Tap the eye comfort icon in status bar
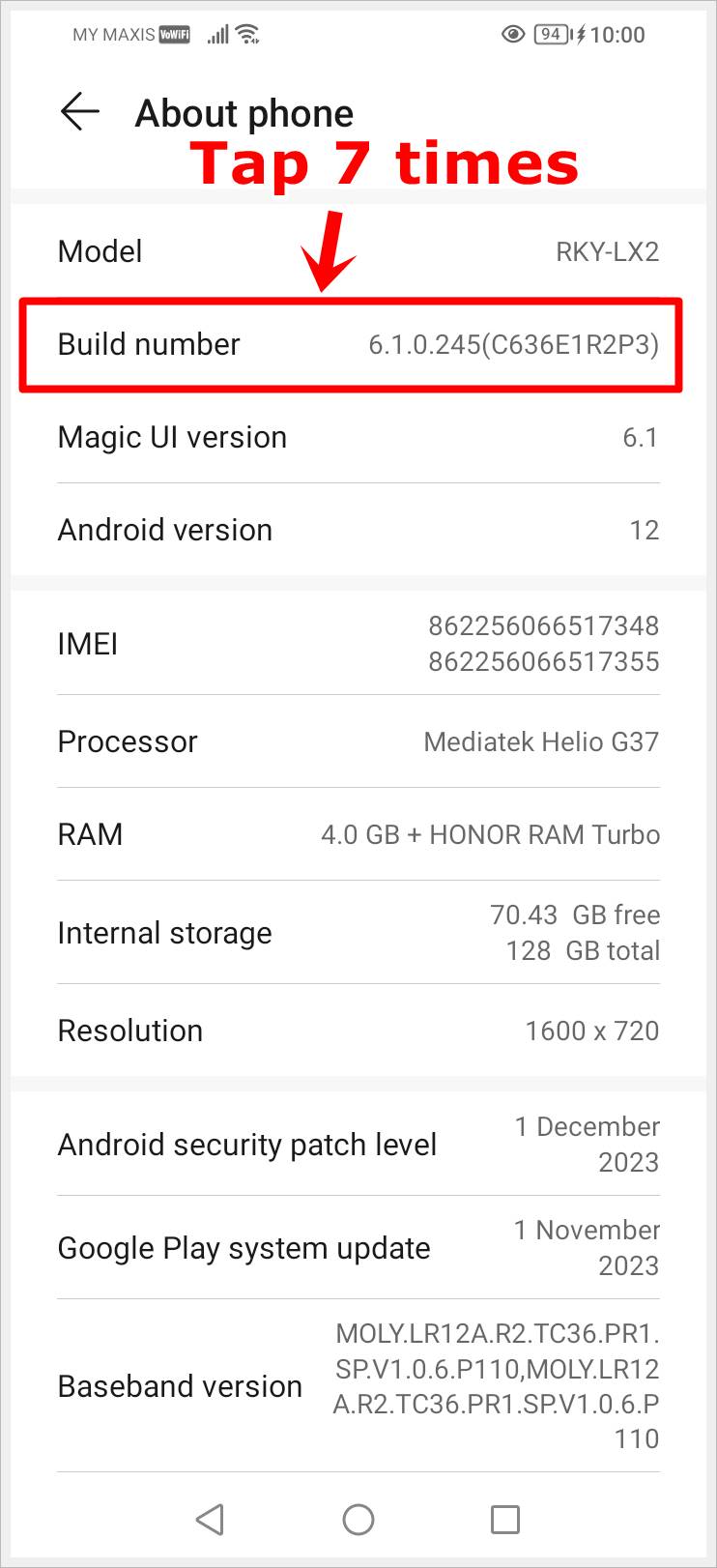The height and width of the screenshot is (1568, 717). coord(513,34)
